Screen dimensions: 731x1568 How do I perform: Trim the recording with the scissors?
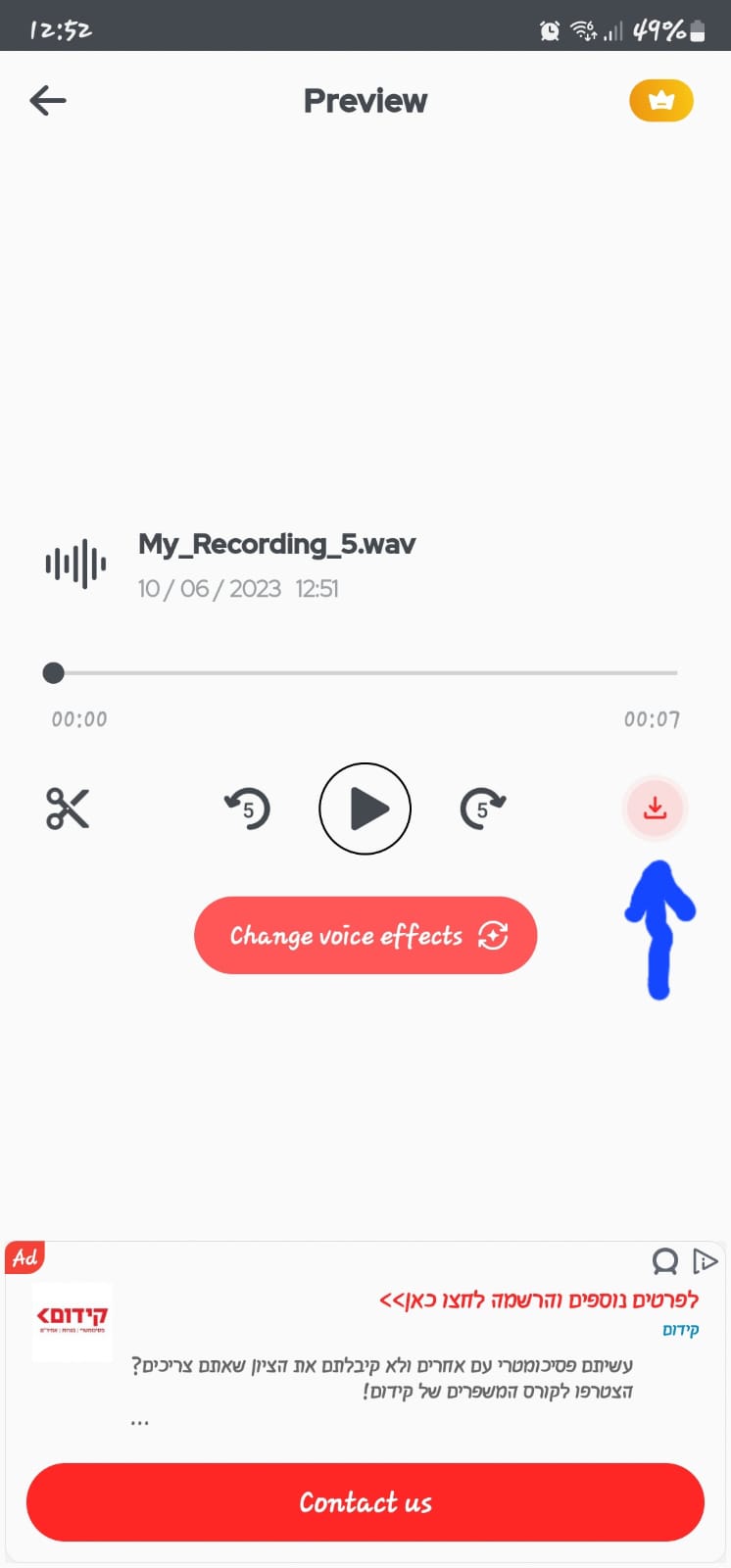tap(68, 808)
